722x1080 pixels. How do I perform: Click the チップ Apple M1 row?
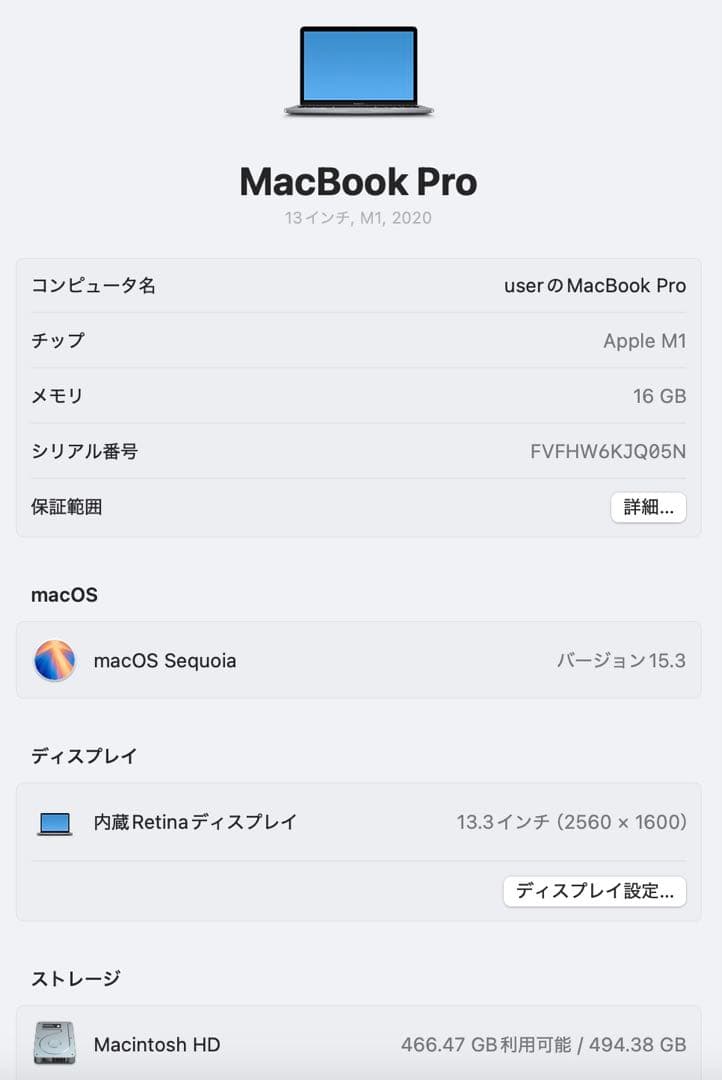(x=360, y=340)
